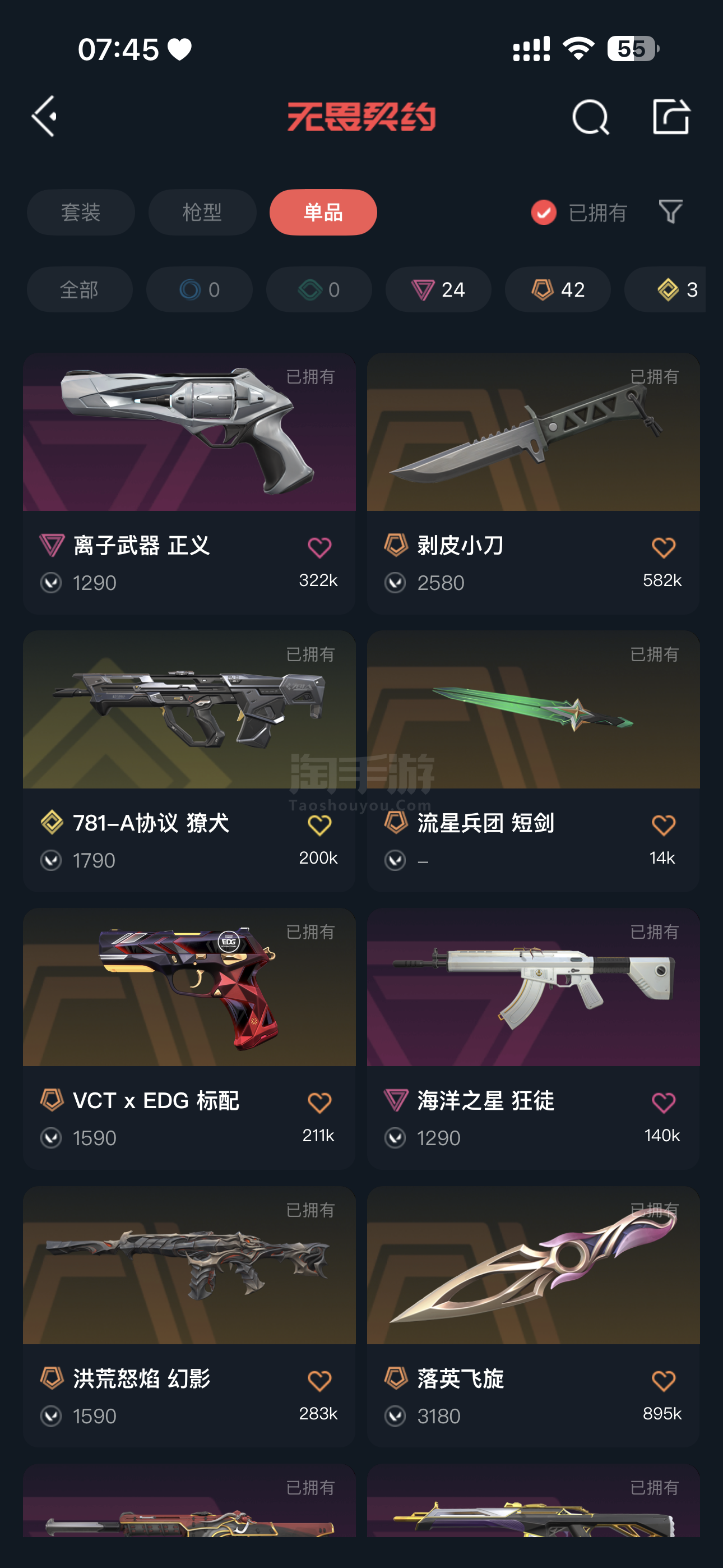Favorite the 落英飞旋 knife skin
This screenshot has height=1568, width=723.
pos(662,1381)
